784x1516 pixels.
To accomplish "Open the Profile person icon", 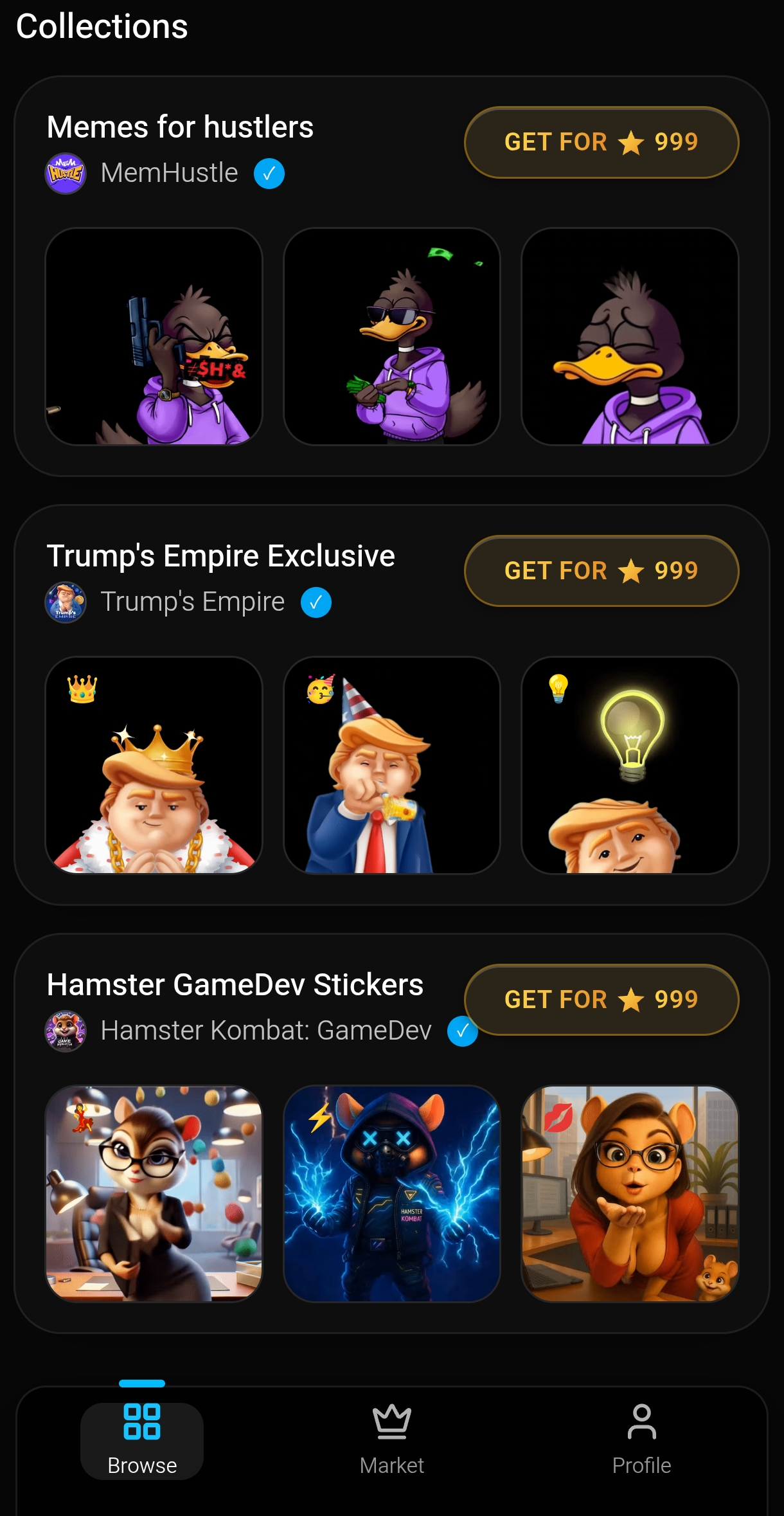I will pos(641,1422).
